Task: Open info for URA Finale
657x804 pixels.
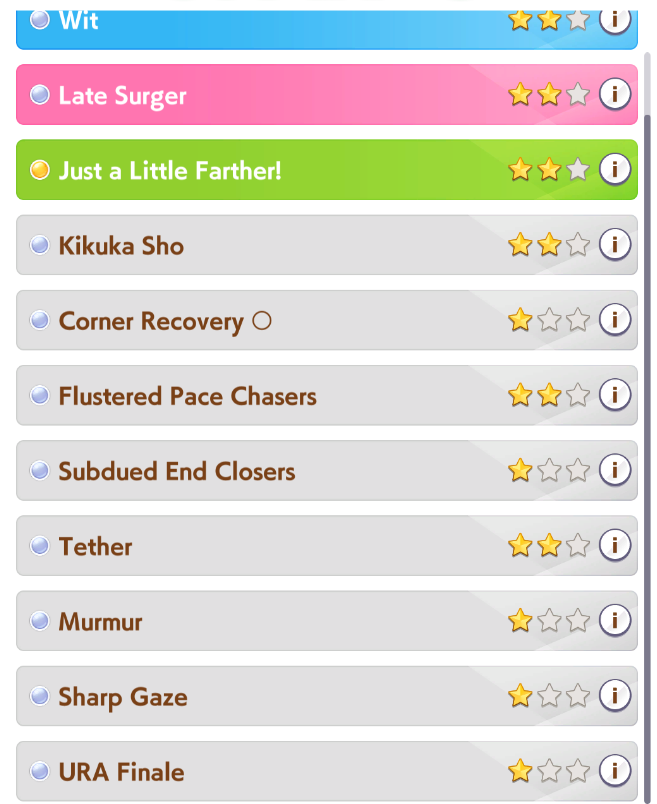Action: tap(615, 772)
